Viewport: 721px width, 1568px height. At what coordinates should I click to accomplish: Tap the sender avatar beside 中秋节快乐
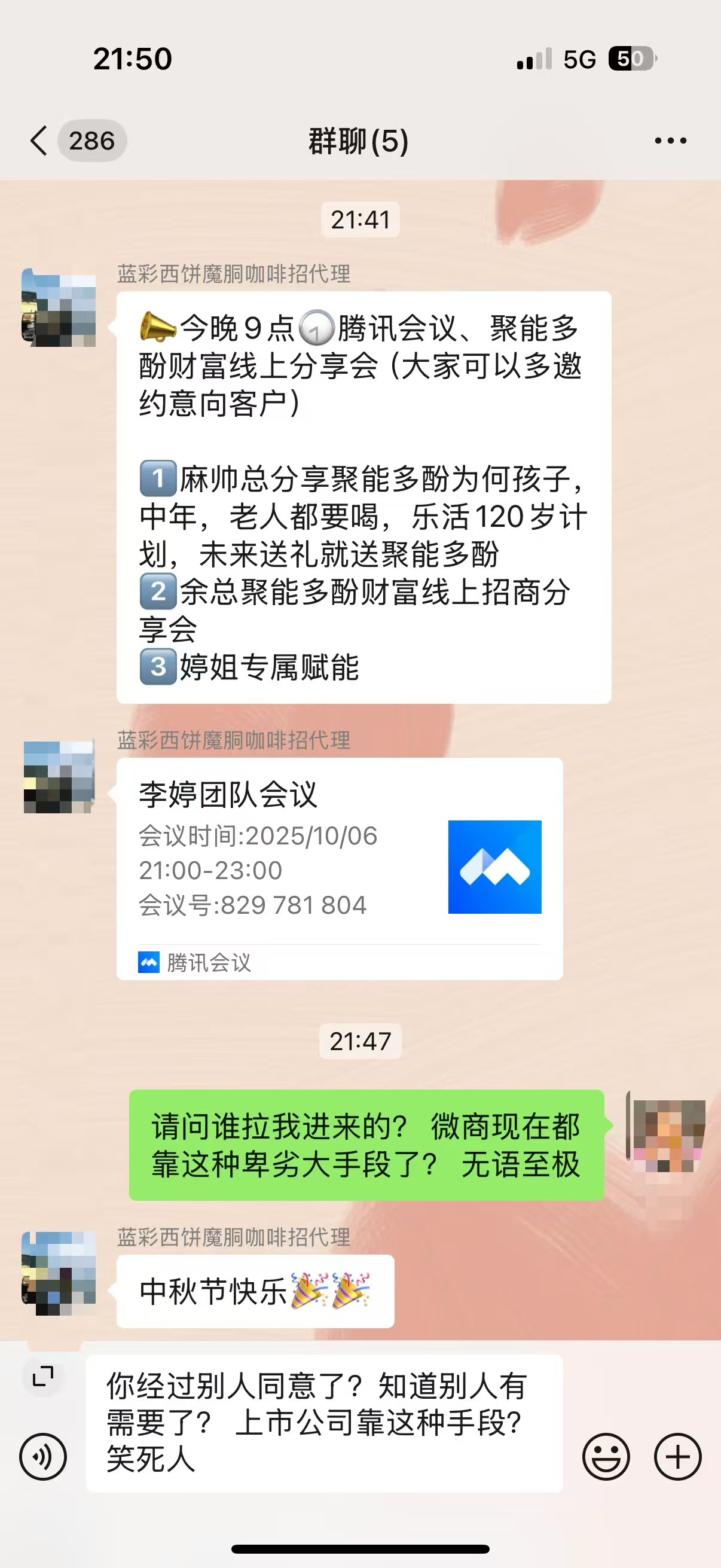59,1272
